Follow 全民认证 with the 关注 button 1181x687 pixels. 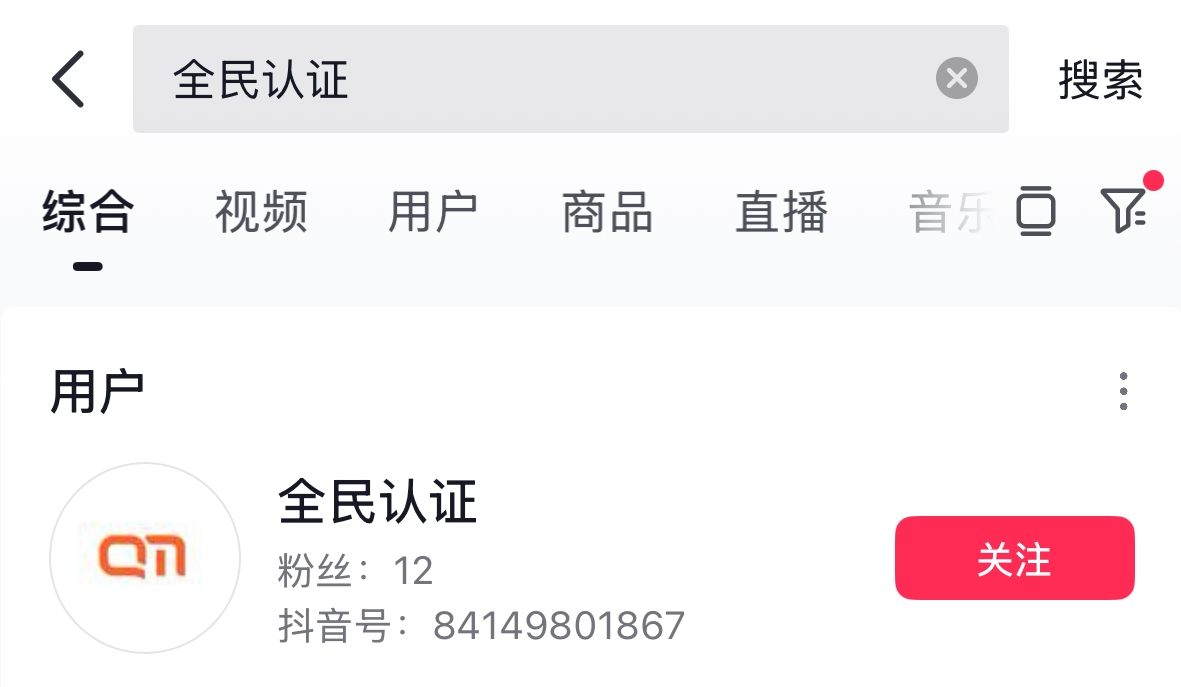(1014, 559)
